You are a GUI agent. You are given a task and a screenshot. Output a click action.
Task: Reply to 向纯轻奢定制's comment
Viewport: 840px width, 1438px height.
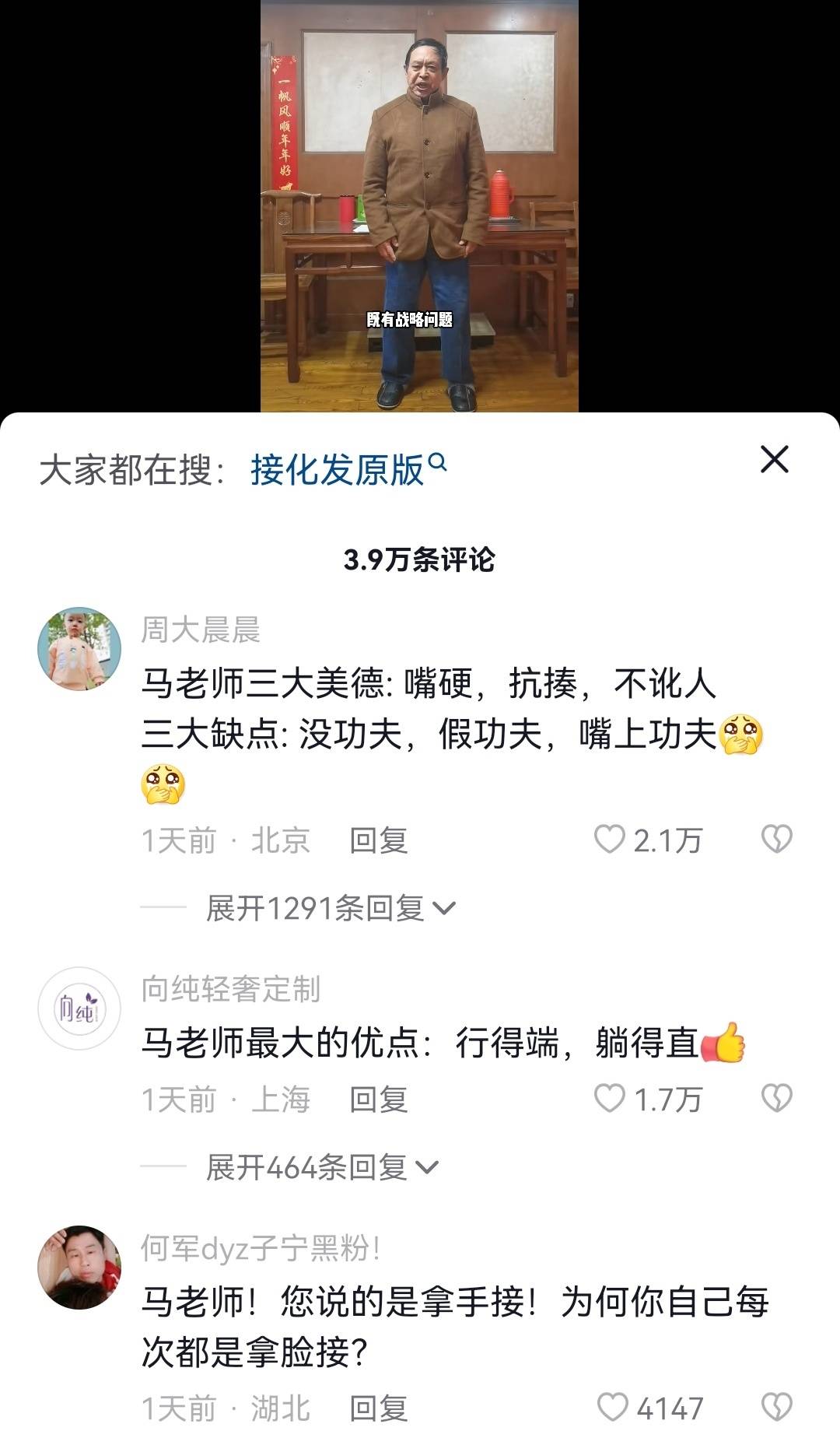(378, 1100)
